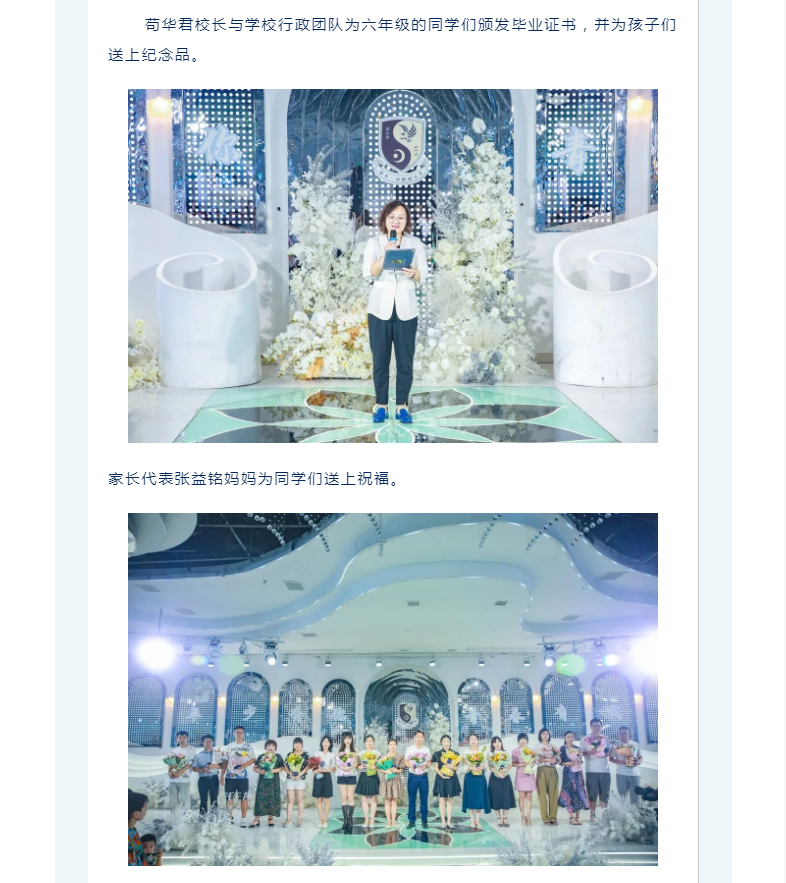
Task: View the group photo with flower bouquets
Action: click(392, 688)
